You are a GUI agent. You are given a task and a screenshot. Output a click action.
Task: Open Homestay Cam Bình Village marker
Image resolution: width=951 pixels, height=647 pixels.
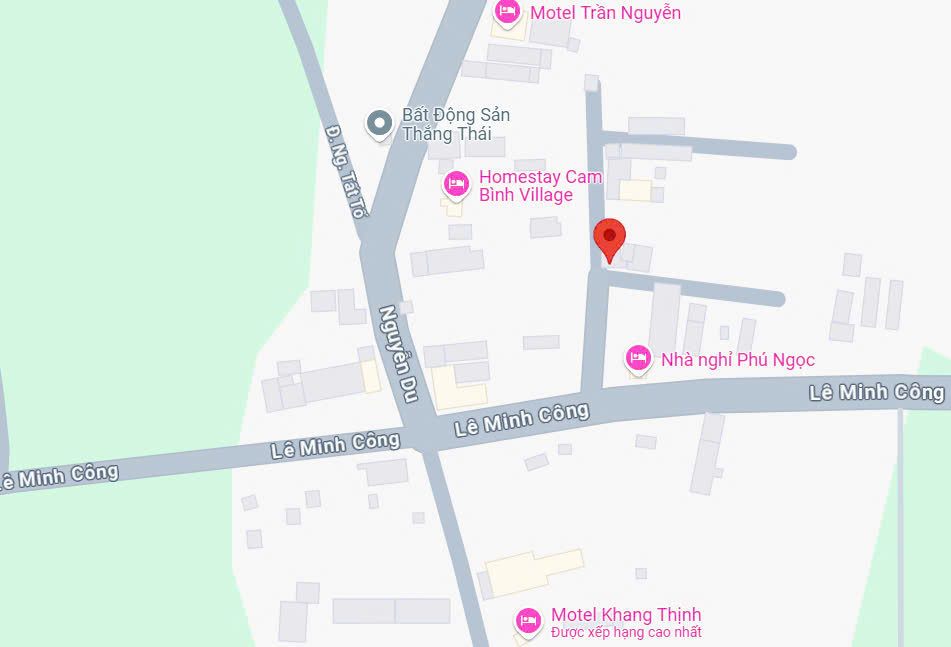coord(457,184)
